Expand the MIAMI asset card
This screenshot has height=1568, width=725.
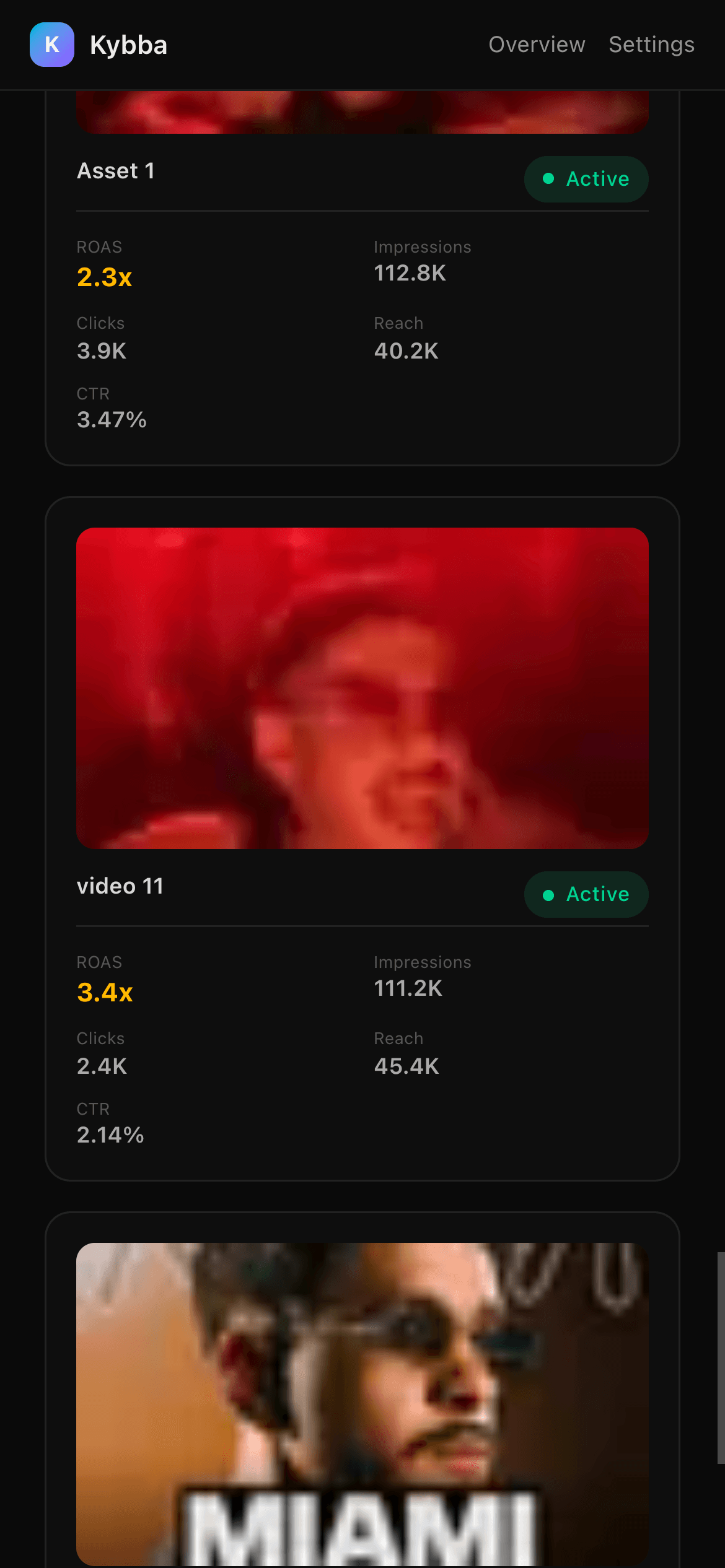pos(362,1393)
